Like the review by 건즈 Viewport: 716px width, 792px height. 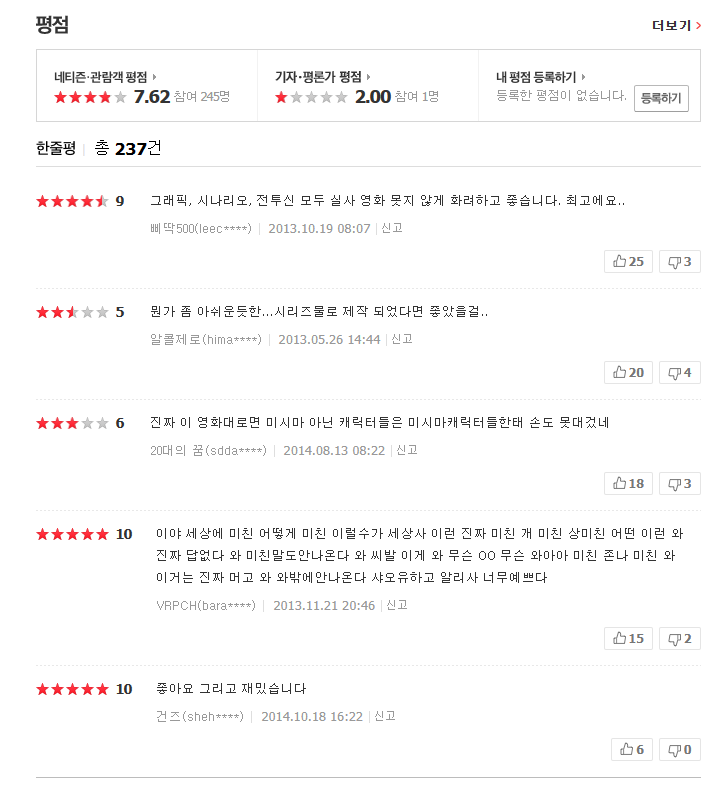pos(632,749)
